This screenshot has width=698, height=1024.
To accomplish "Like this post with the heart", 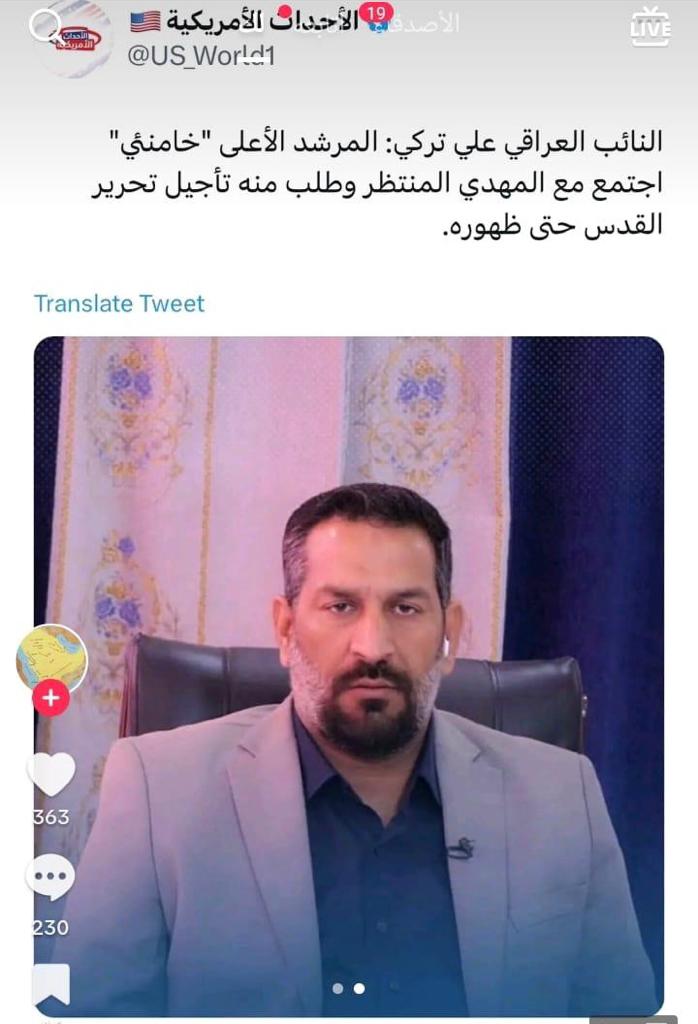I will [x=50, y=774].
